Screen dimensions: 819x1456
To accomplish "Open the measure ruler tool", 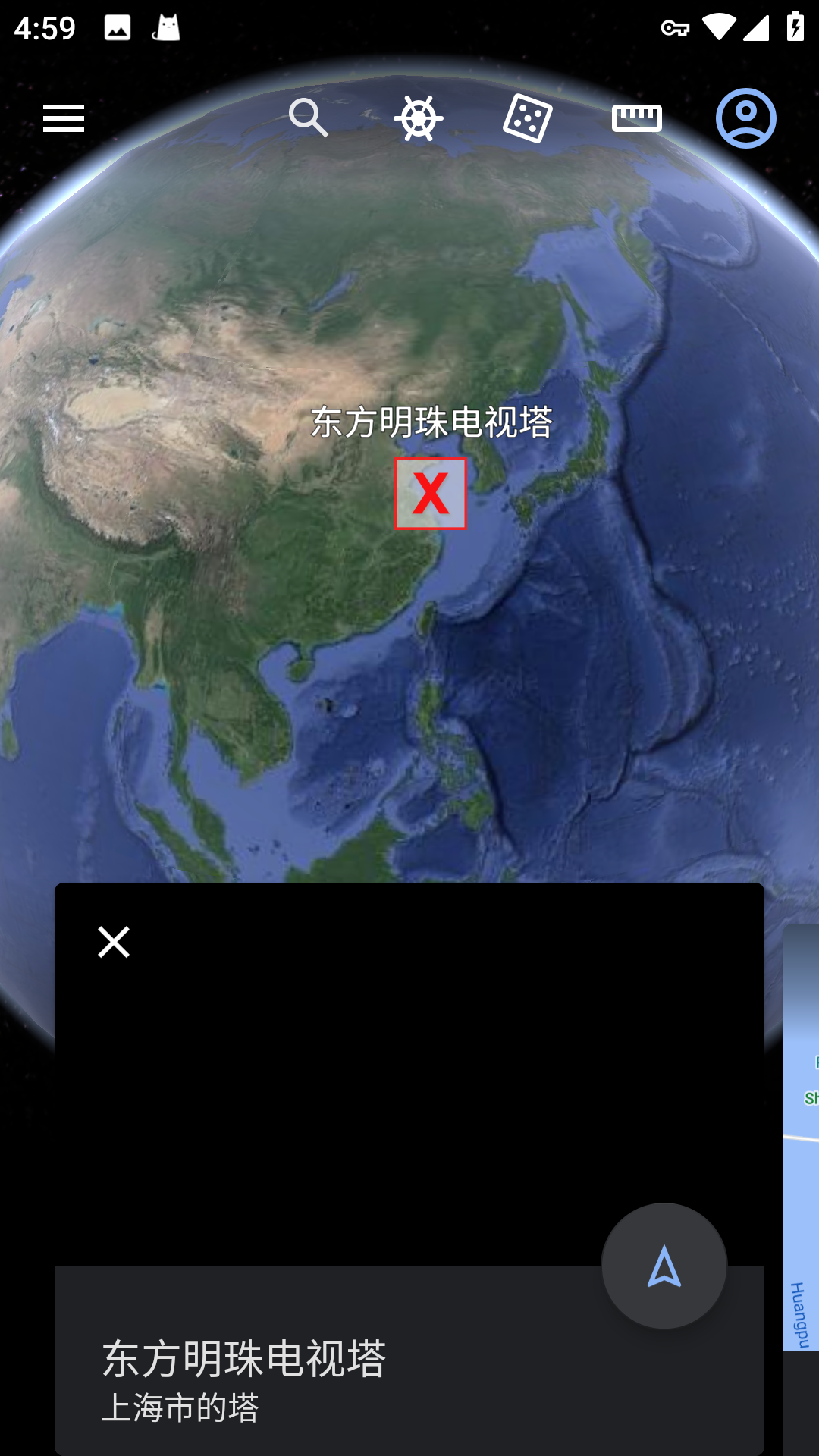I will (637, 118).
